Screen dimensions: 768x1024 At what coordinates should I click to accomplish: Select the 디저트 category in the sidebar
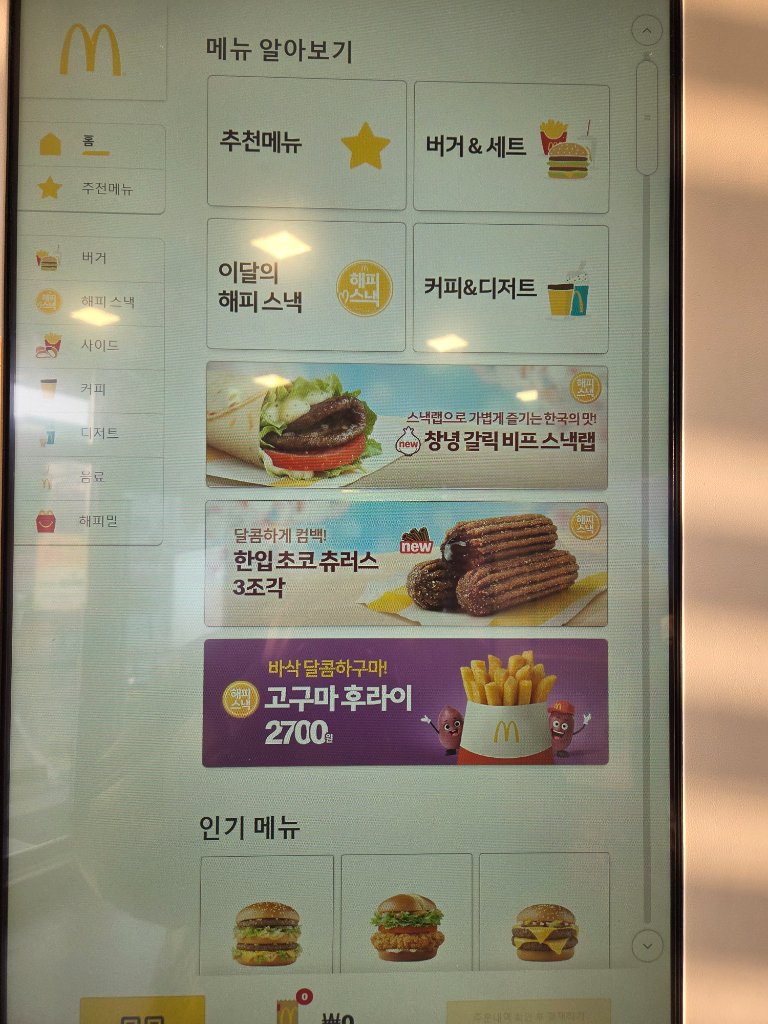click(x=90, y=433)
